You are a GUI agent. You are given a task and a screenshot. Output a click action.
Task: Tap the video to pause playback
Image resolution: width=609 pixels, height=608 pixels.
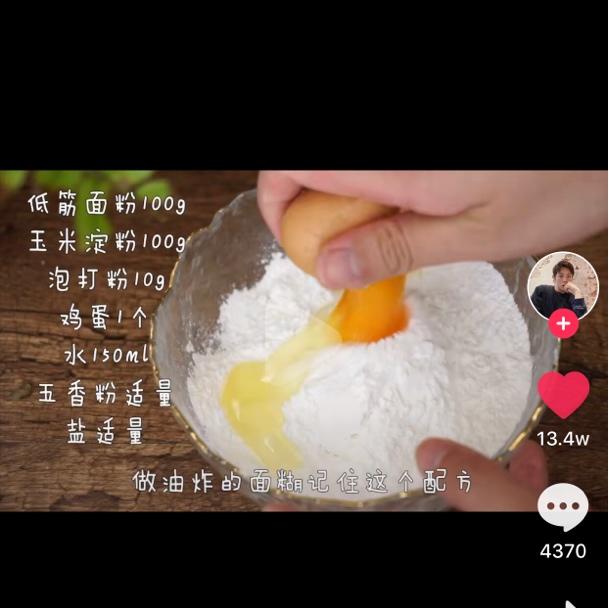(300, 340)
